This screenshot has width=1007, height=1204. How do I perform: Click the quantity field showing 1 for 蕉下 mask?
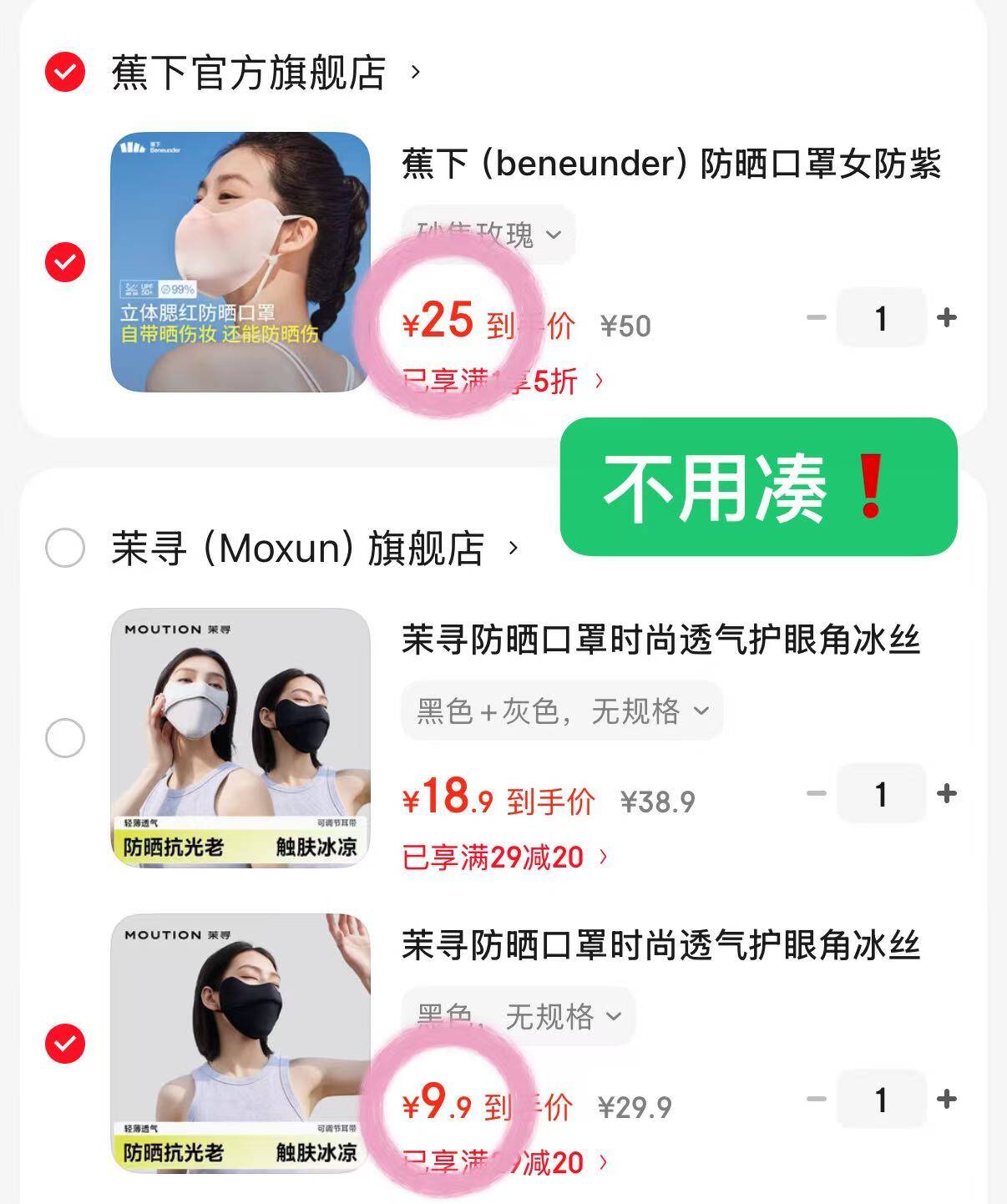point(880,317)
